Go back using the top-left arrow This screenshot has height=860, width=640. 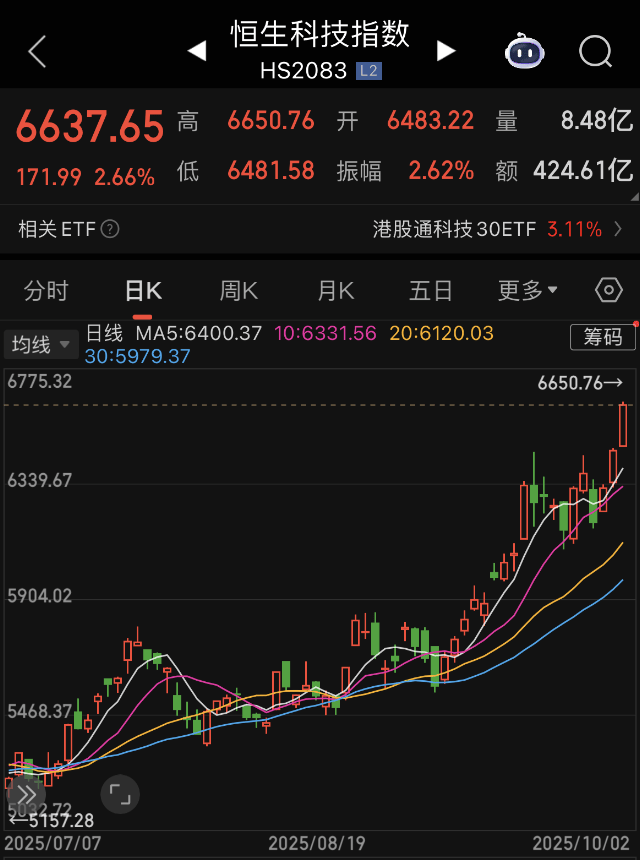click(x=37, y=52)
